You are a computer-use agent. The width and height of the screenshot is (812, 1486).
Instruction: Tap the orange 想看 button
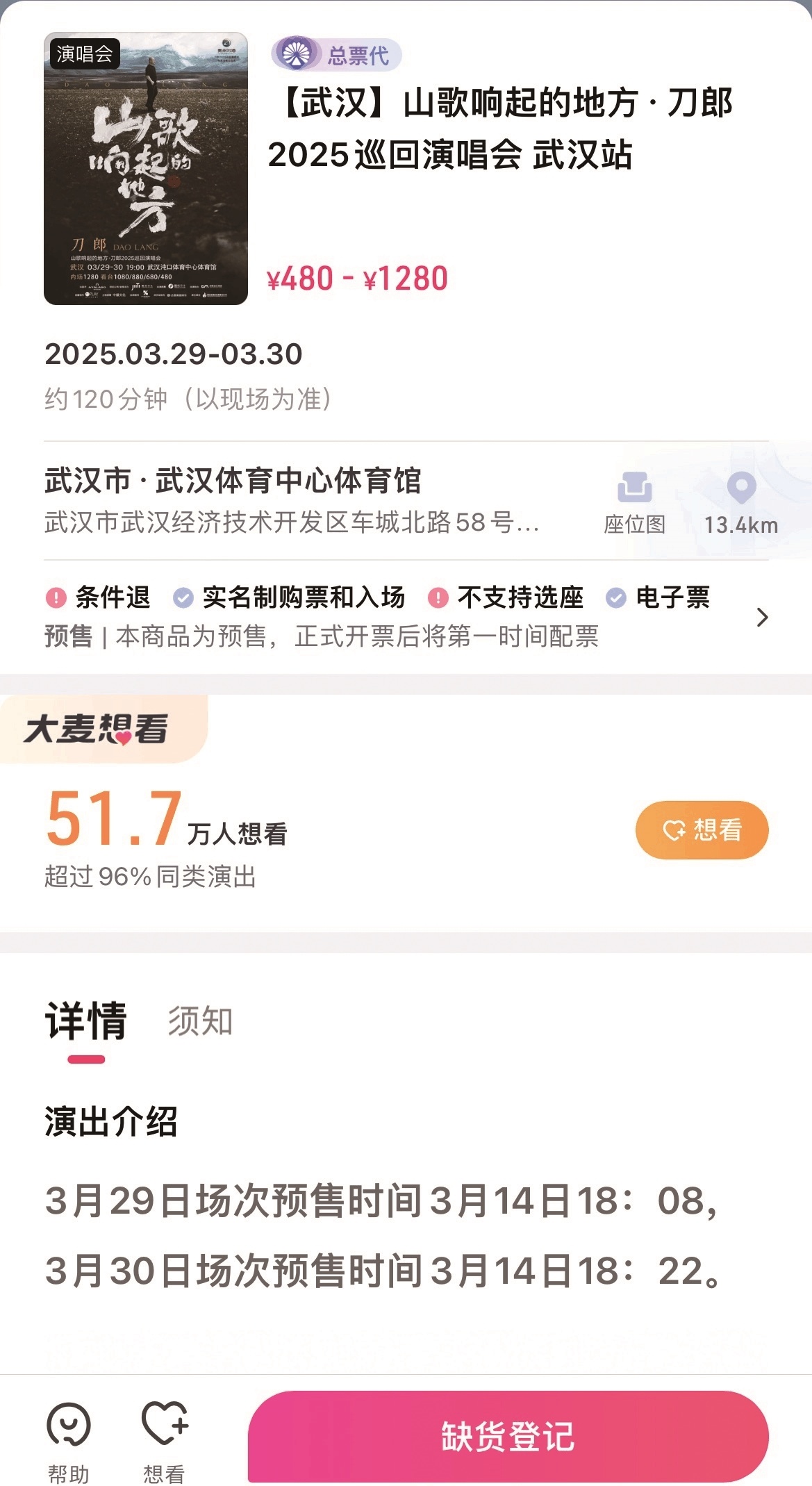click(702, 830)
